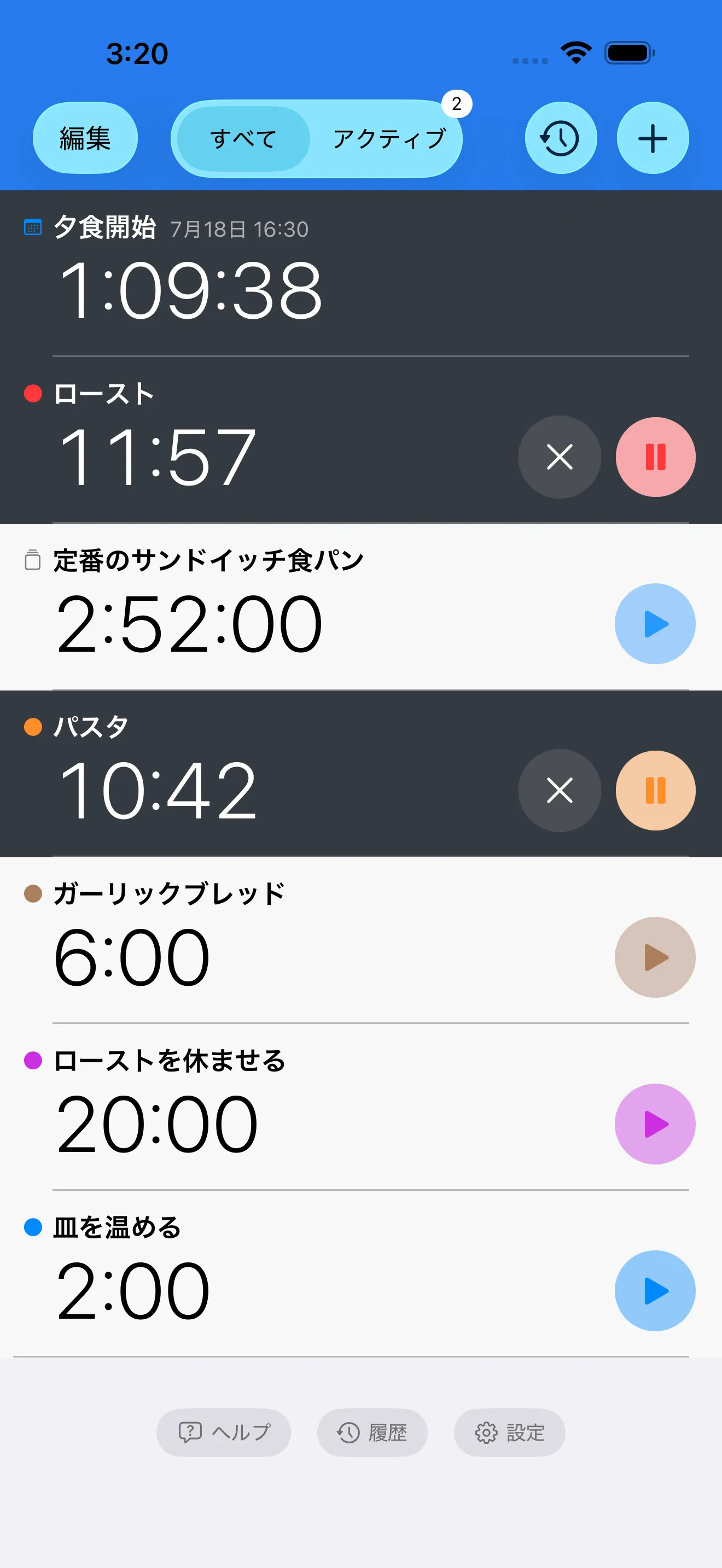
Task: Open recent timers clock icon
Action: pyautogui.click(x=561, y=138)
